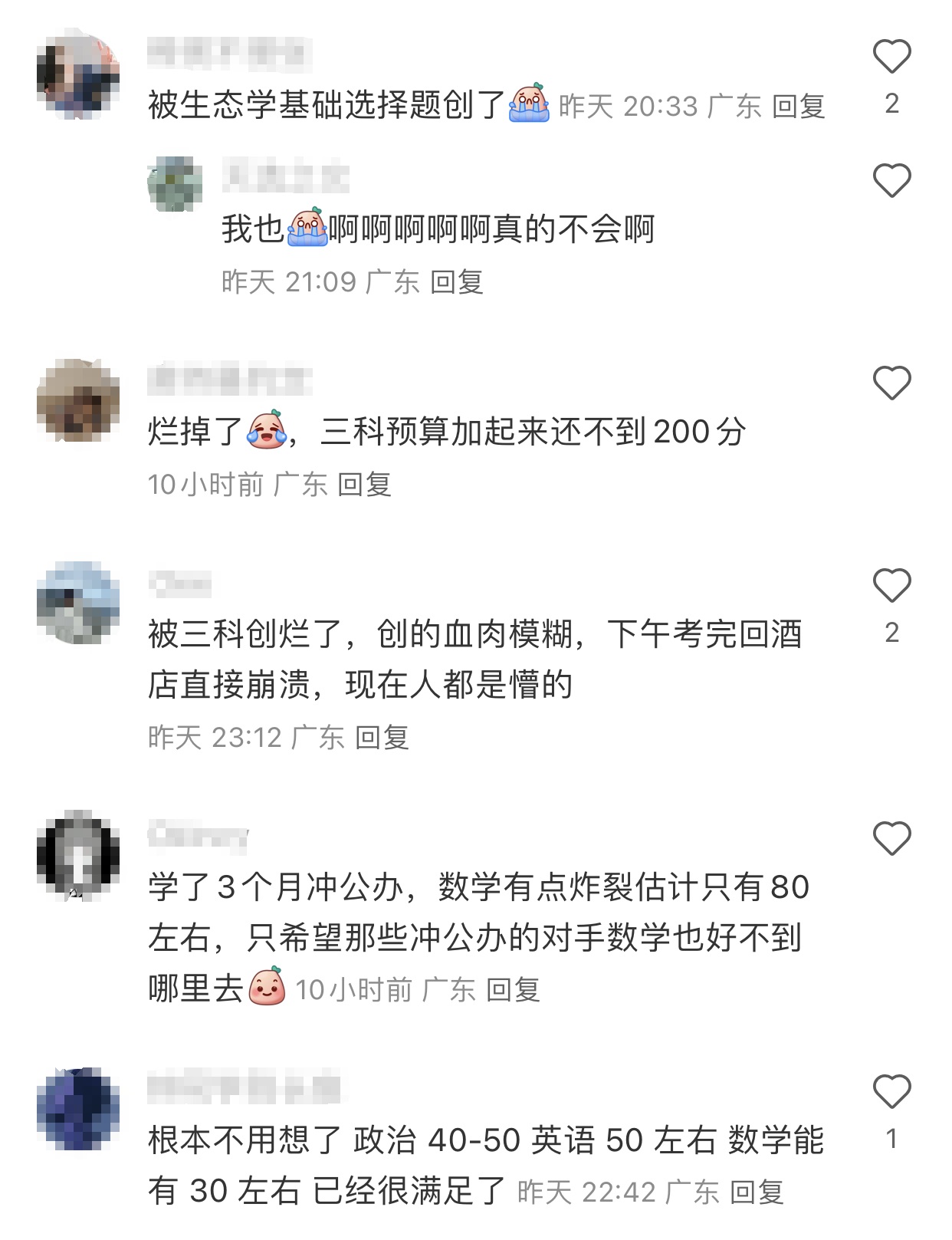Reply to the 22:42 '根本不用想了' comment
The image size is (952, 1240).
(757, 1192)
